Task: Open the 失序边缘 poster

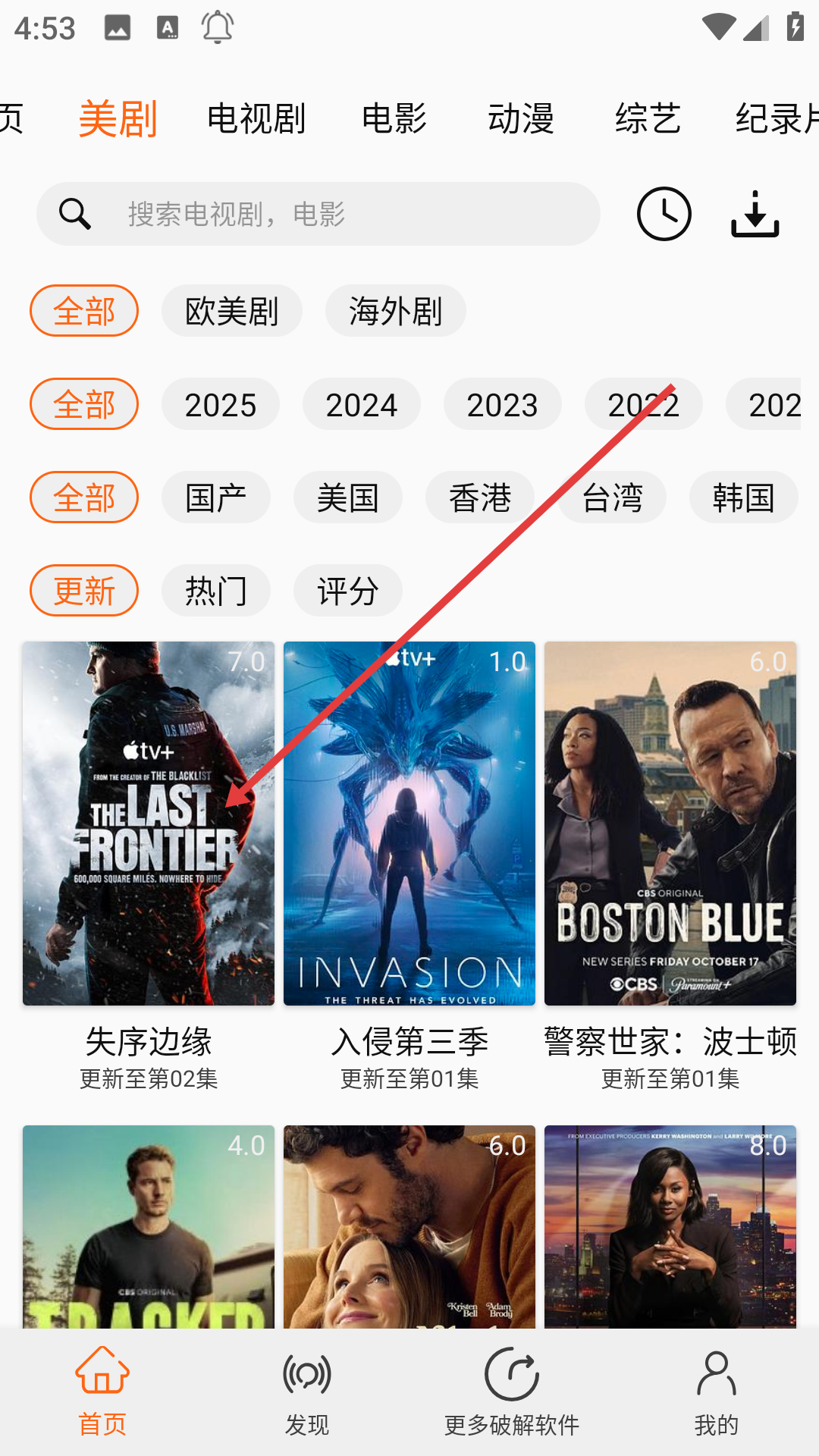Action: pyautogui.click(x=148, y=824)
